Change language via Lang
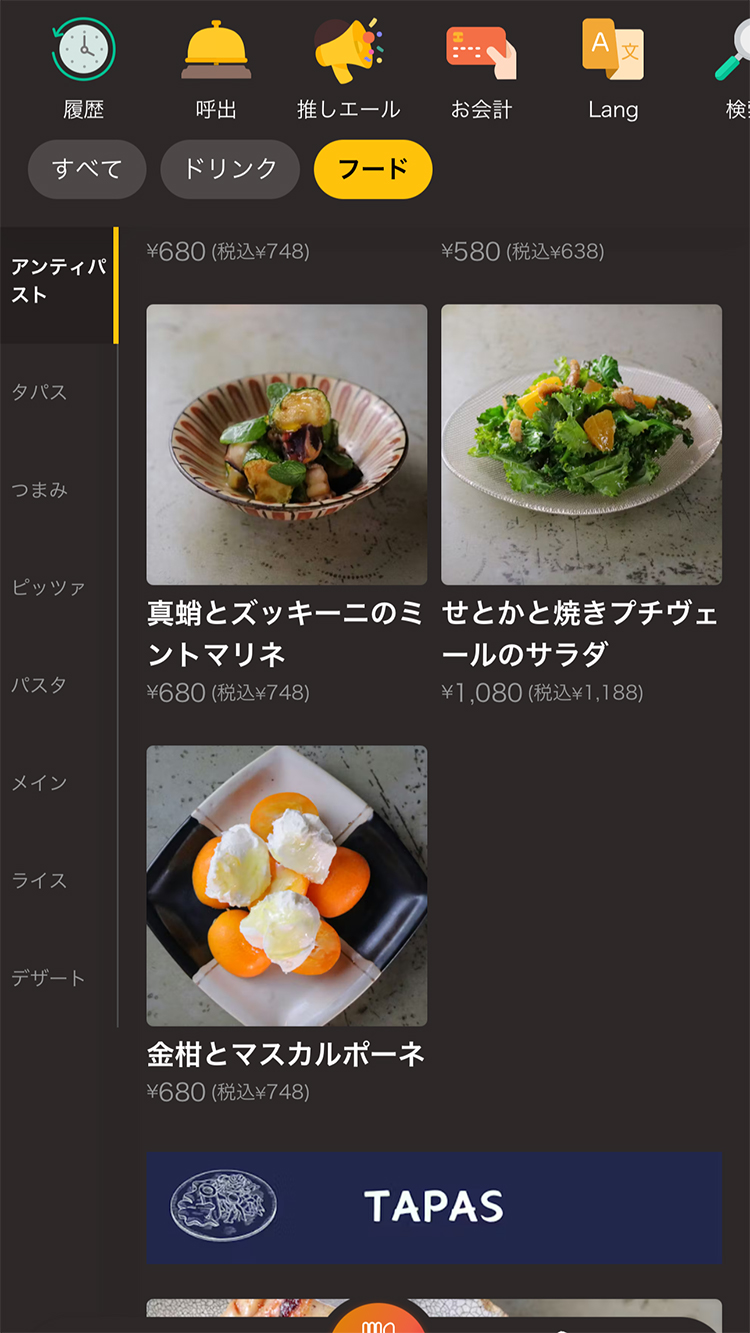The height and width of the screenshot is (1333, 750). click(613, 68)
